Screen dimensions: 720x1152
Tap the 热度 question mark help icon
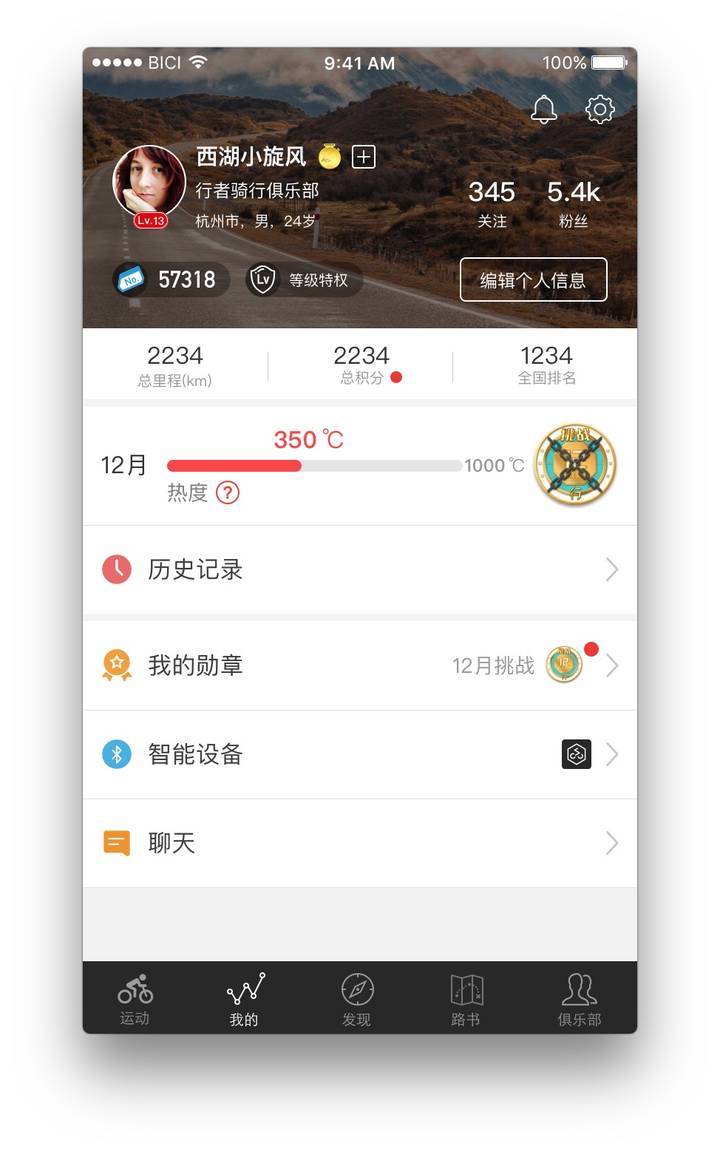pyautogui.click(x=228, y=493)
